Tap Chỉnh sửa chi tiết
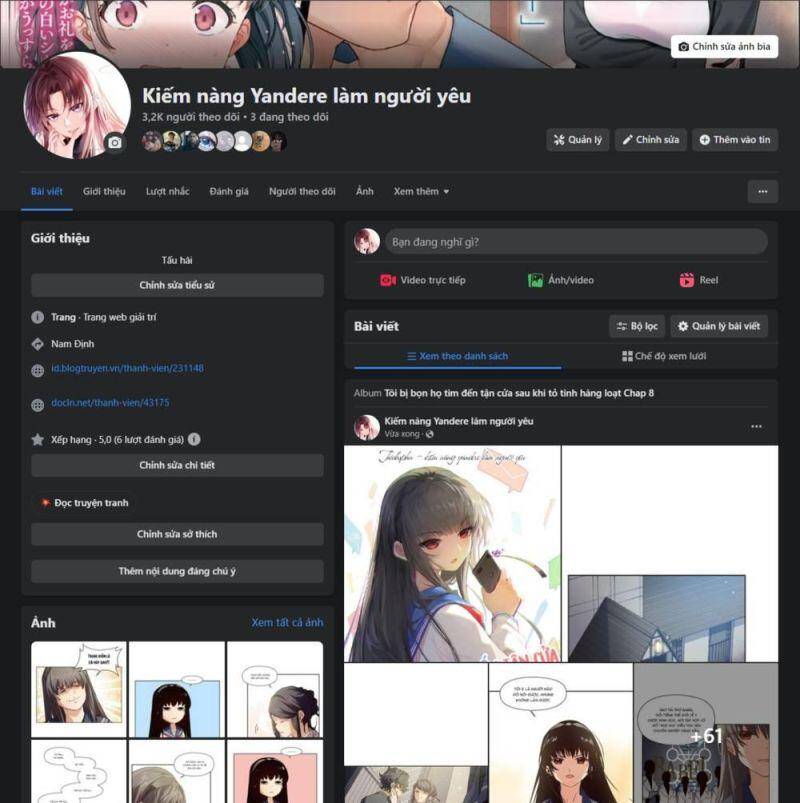This screenshot has height=803, width=800. click(177, 465)
